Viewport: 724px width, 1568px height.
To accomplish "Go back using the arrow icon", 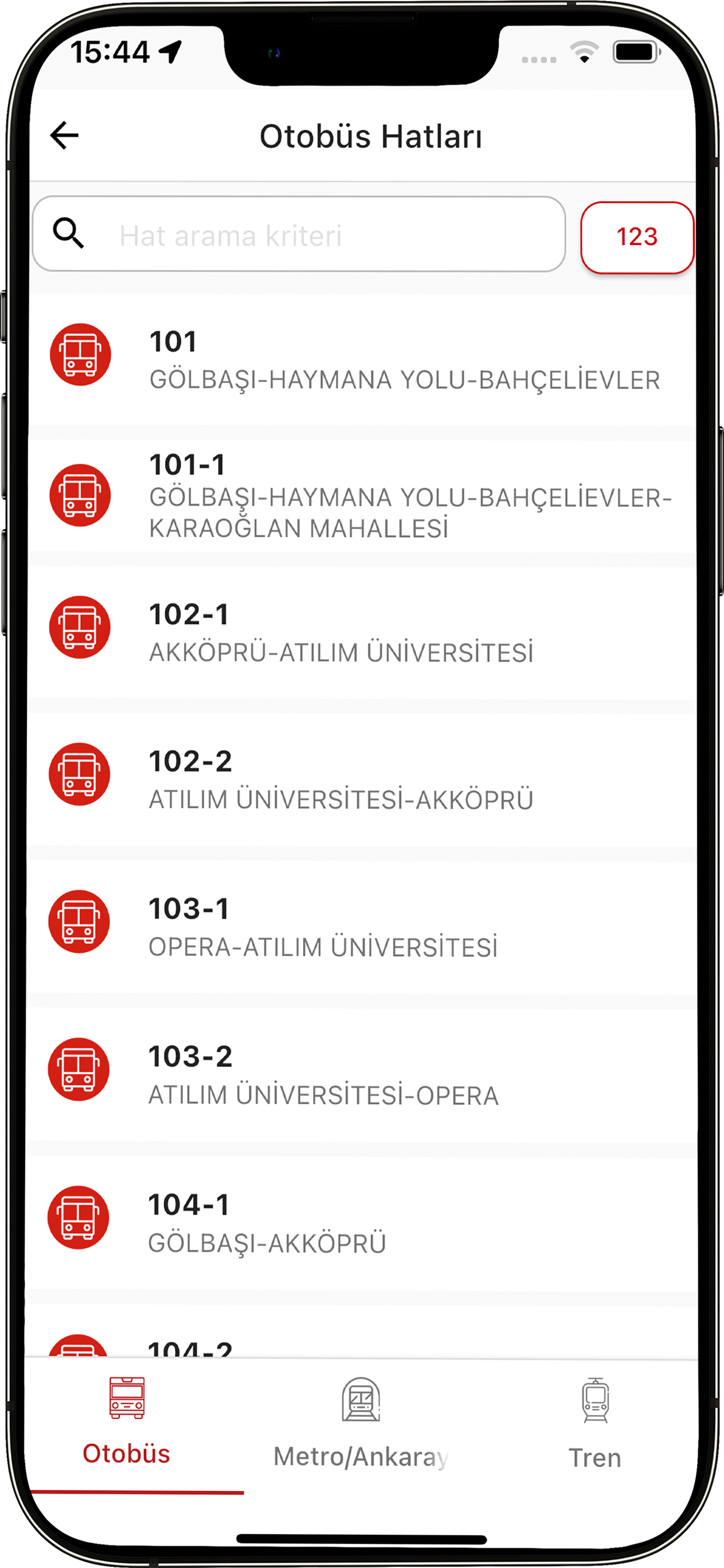I will coord(65,135).
